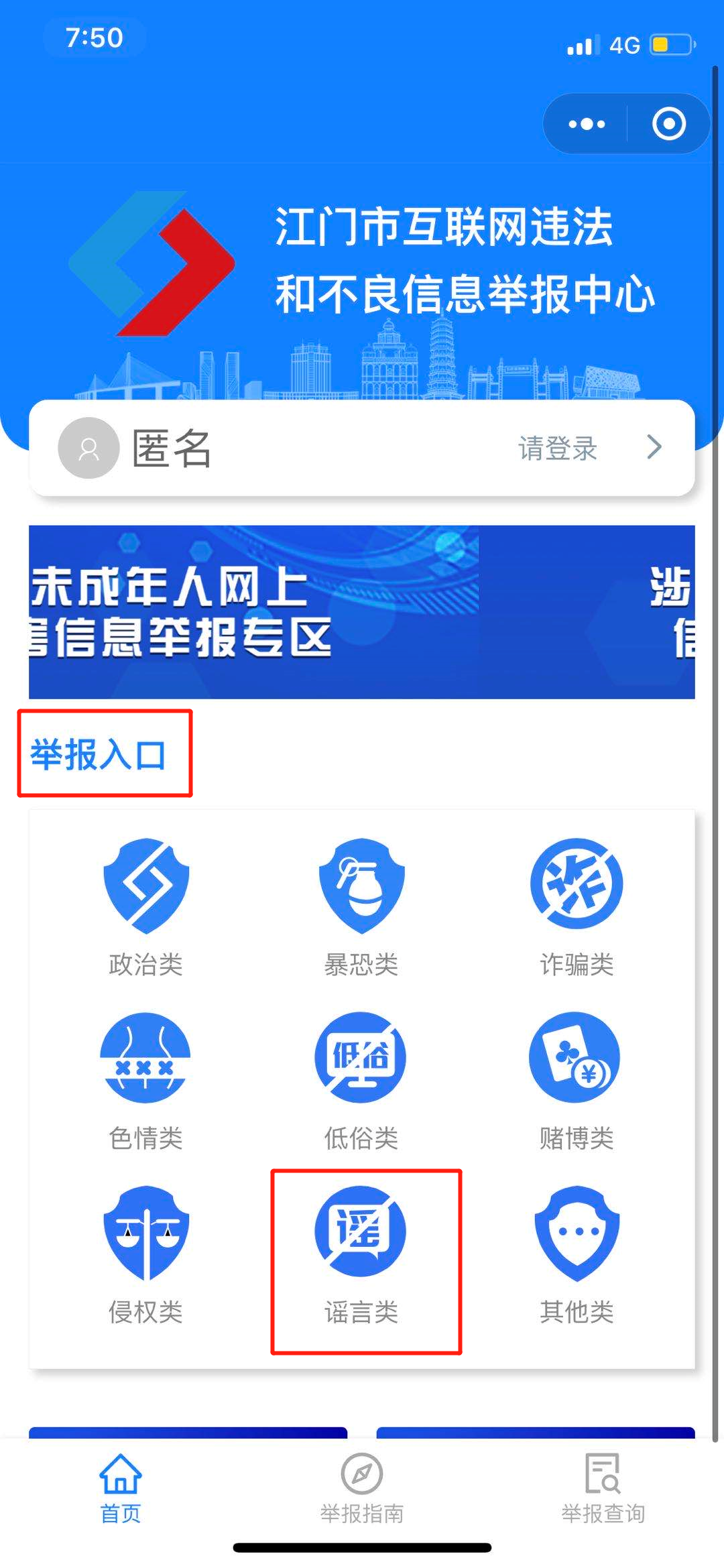724x1568 pixels.
Task: Open the 赌博类 gambling category
Action: (x=577, y=1081)
